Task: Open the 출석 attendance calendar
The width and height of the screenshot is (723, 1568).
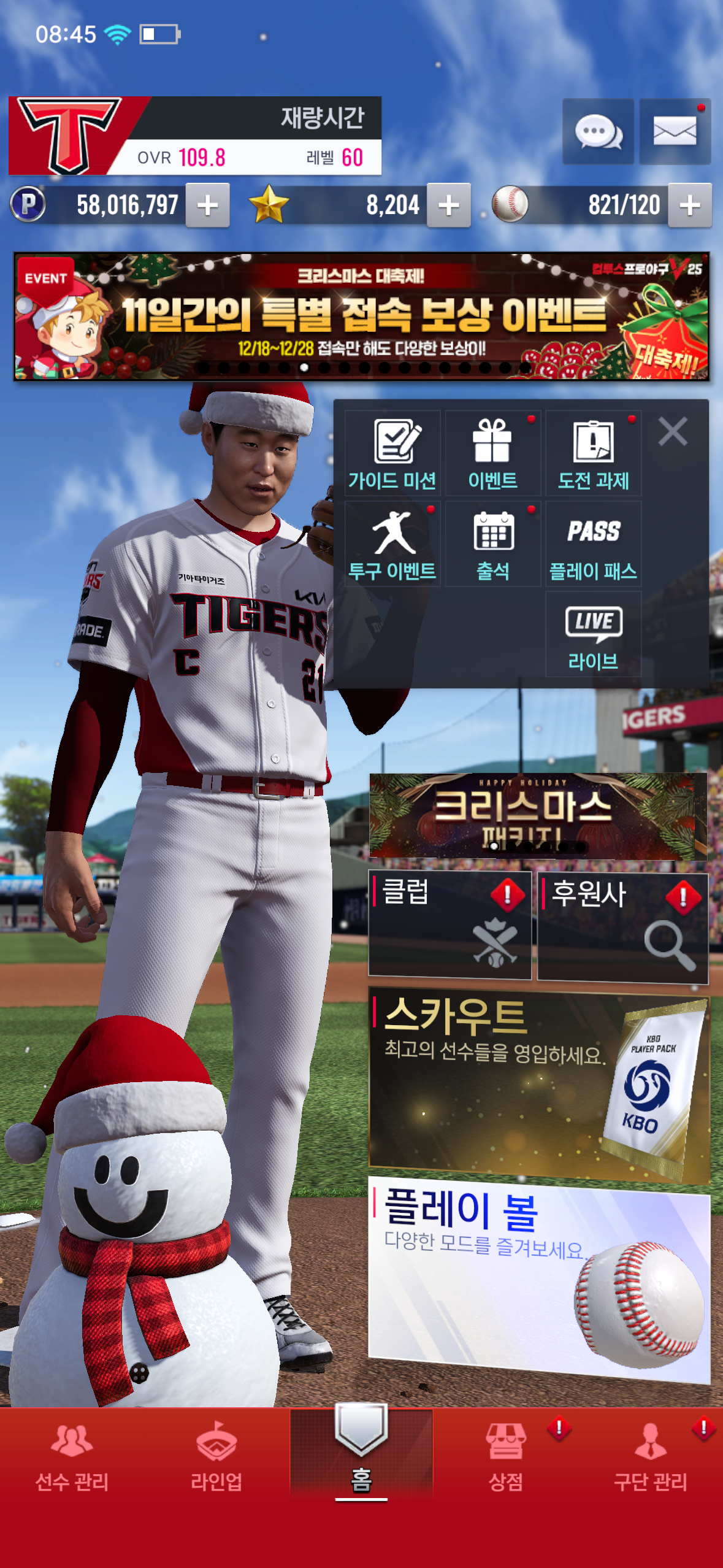Action: [x=492, y=544]
